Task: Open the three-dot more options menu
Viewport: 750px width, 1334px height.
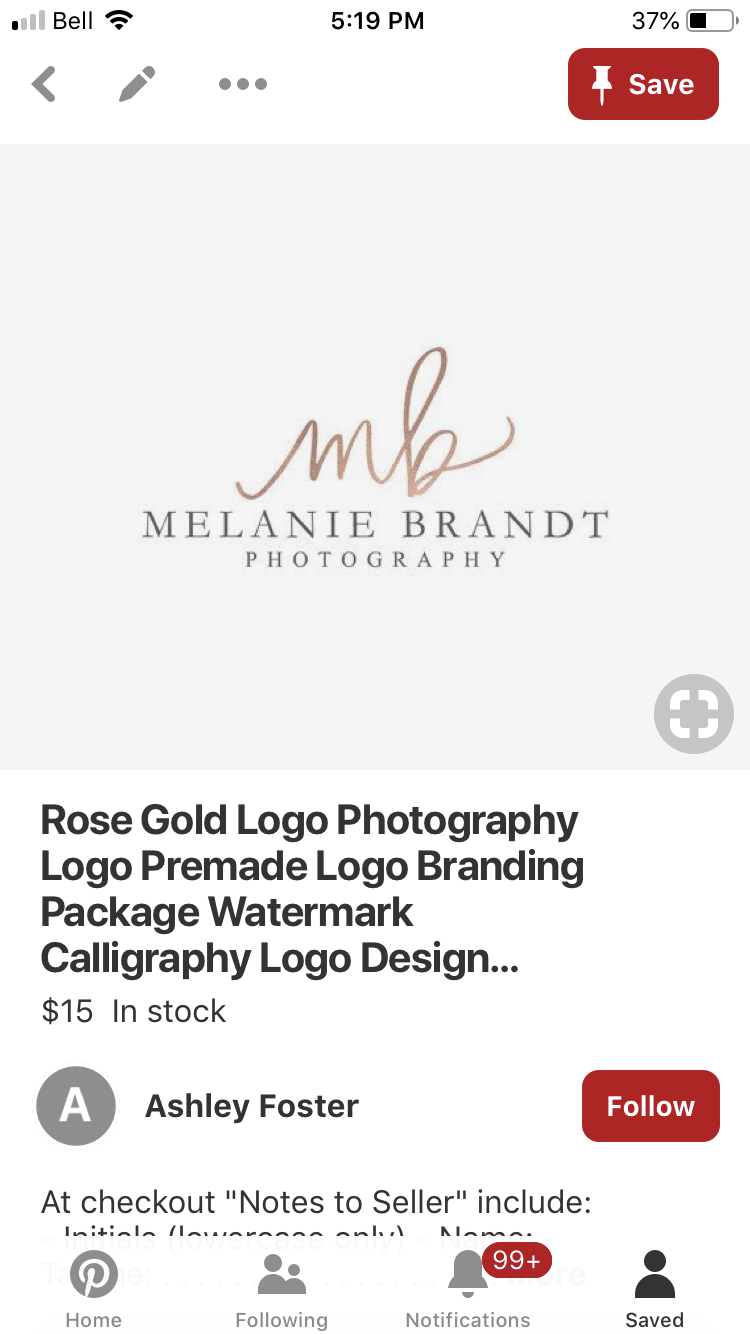Action: tap(243, 84)
